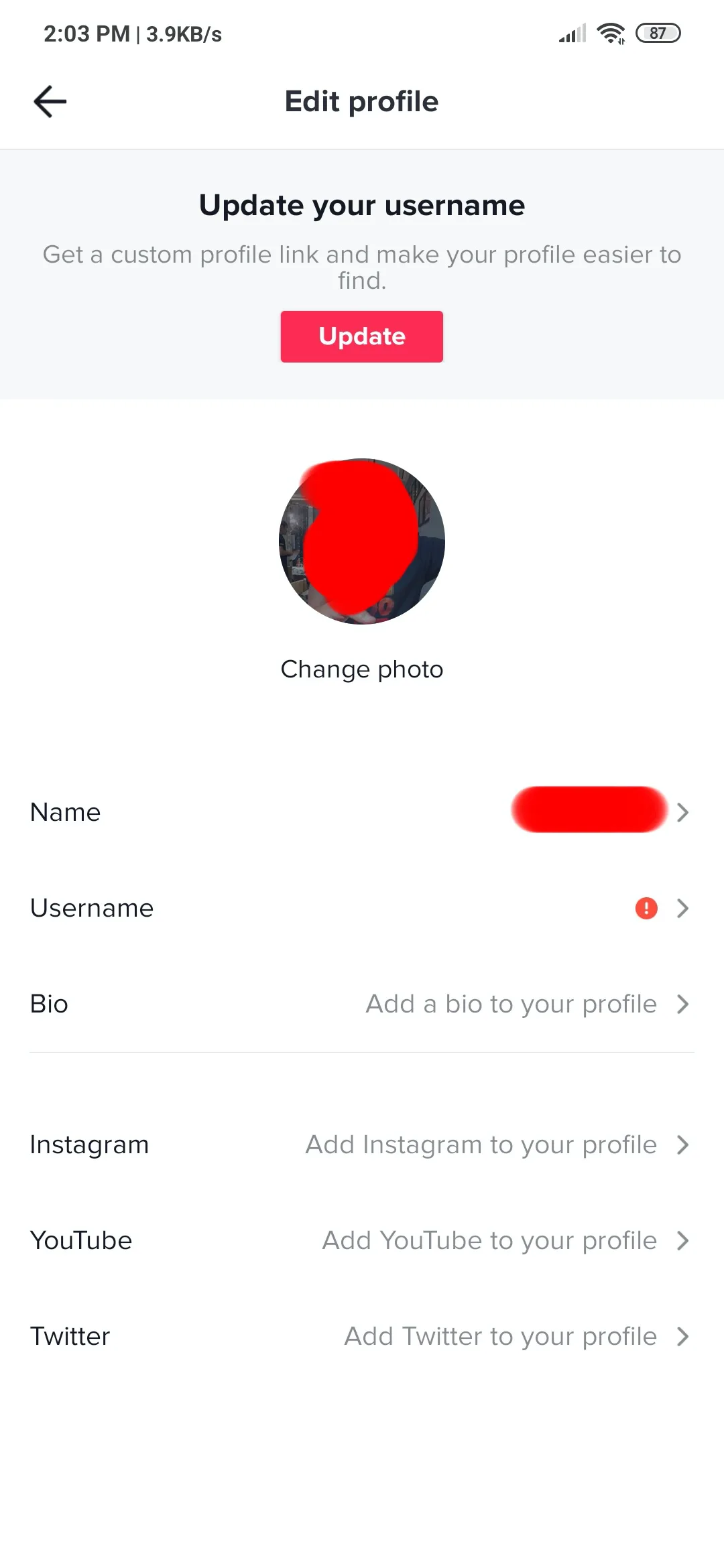Add YouTube to your profile

click(x=362, y=1240)
